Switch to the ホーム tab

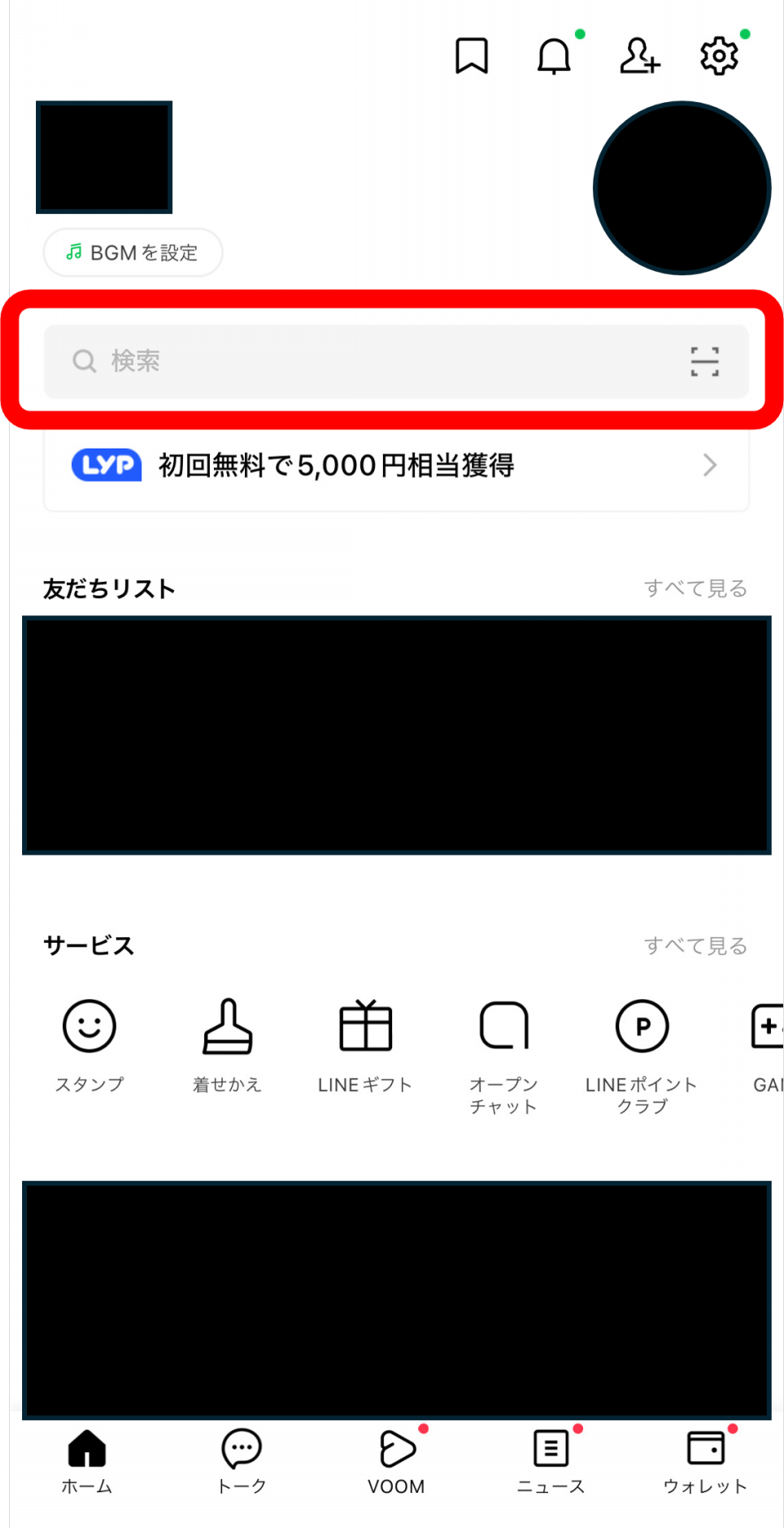tap(87, 1461)
